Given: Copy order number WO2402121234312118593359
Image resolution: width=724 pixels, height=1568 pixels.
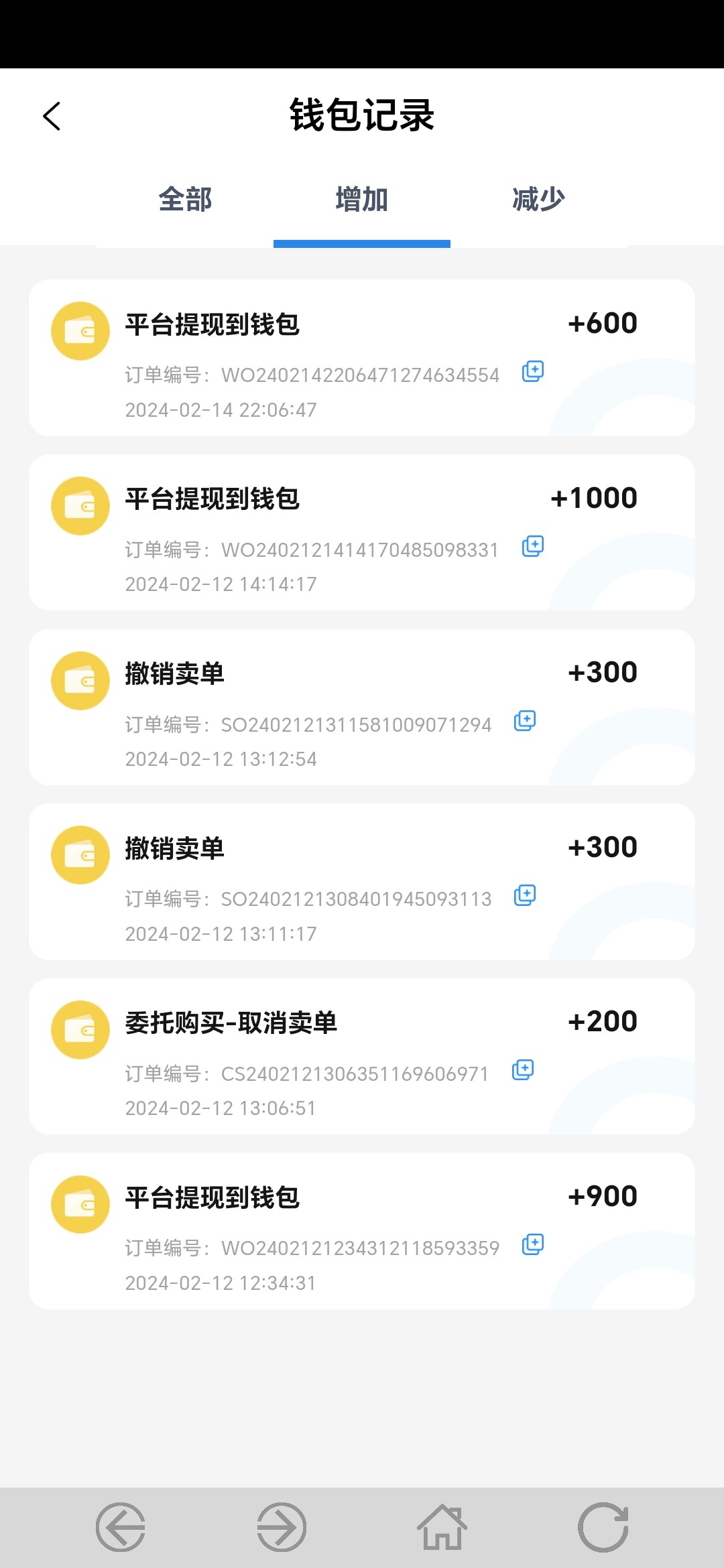Looking at the screenshot, I should point(533,1244).
